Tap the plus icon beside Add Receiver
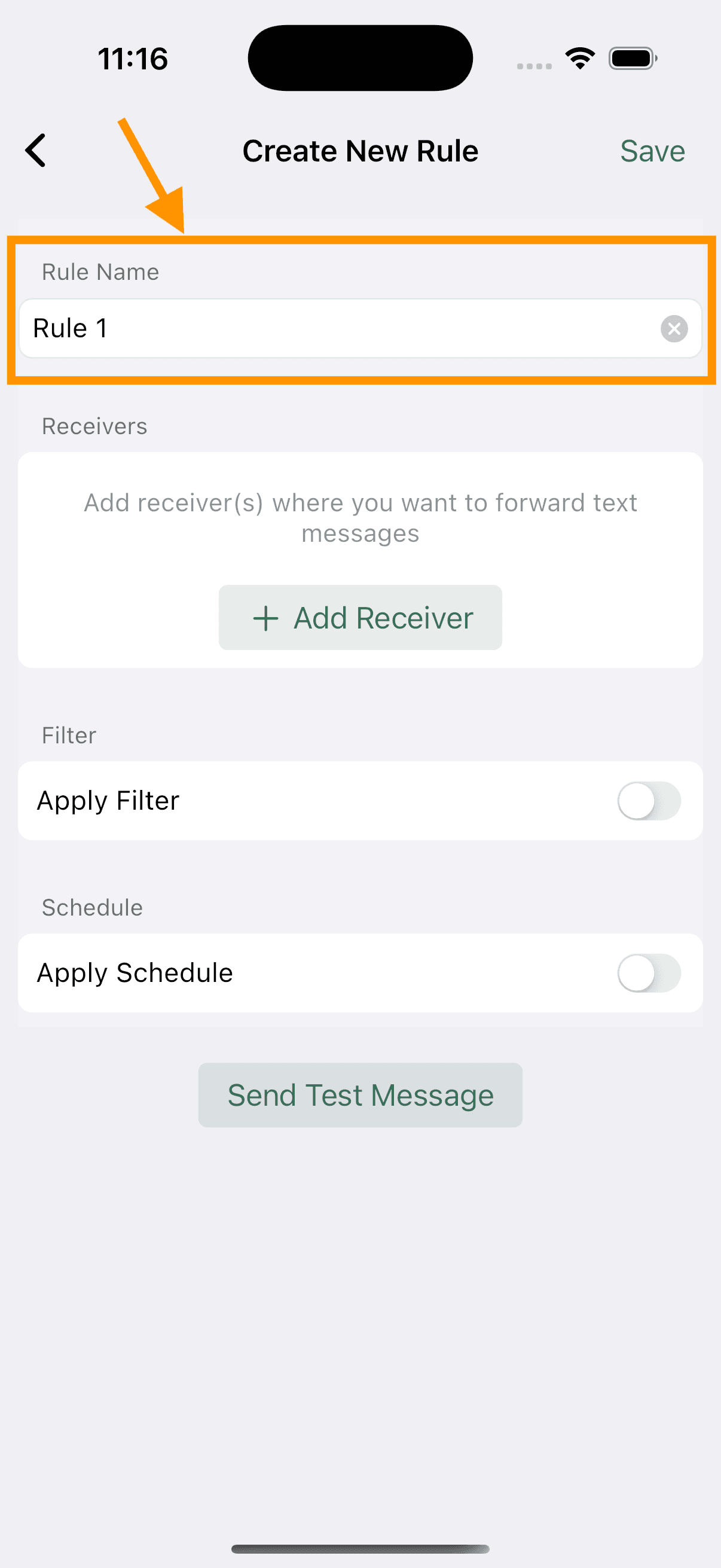This screenshot has height=1568, width=721. click(265, 617)
